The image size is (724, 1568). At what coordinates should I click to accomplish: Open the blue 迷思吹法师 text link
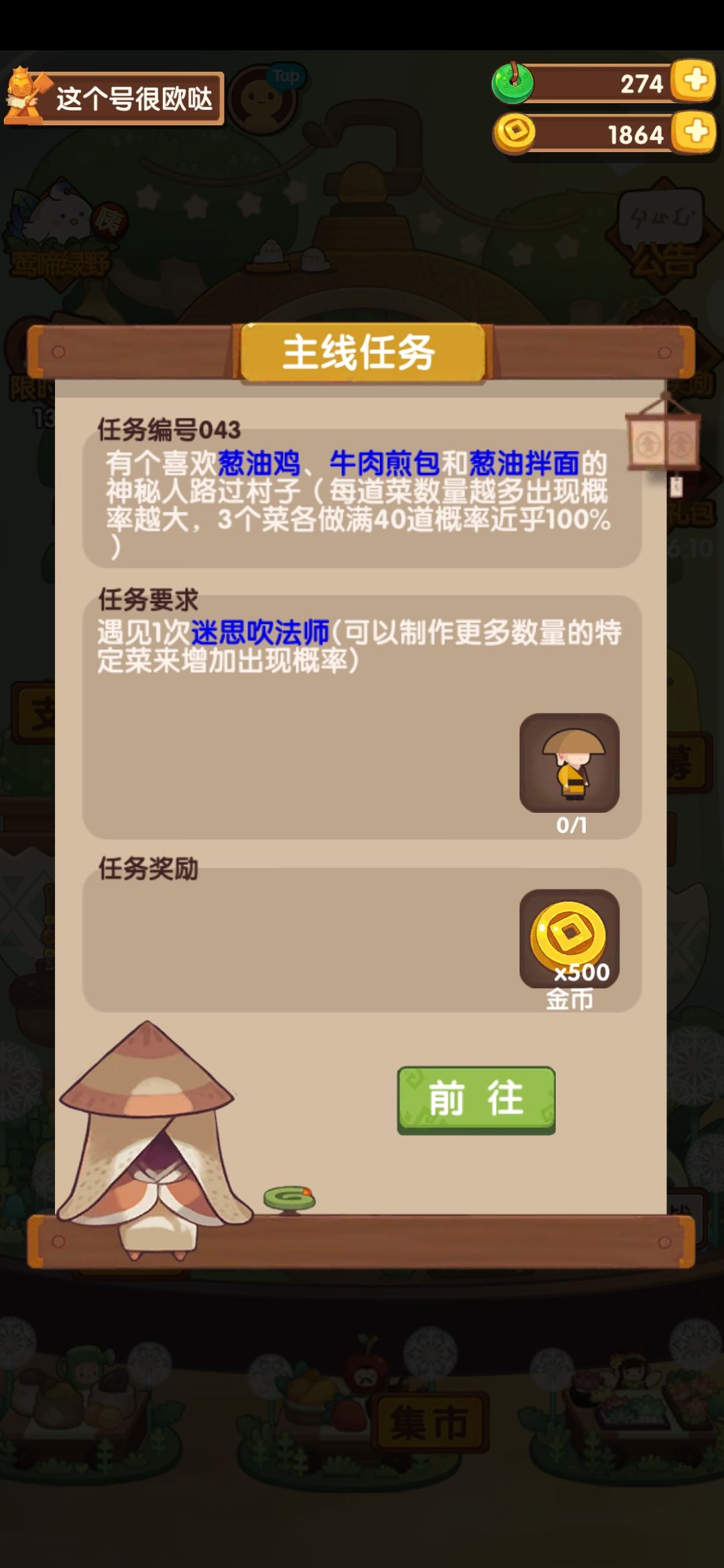pos(261,630)
